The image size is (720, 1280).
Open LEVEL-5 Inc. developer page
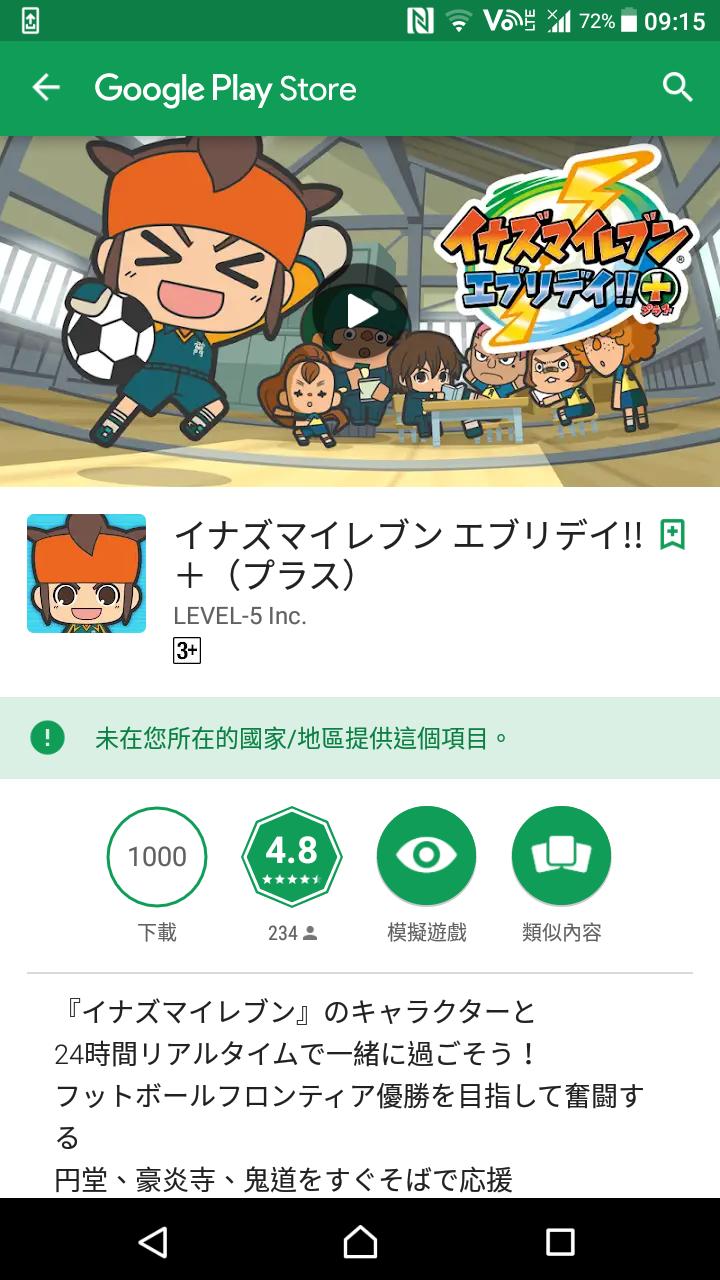pos(240,616)
